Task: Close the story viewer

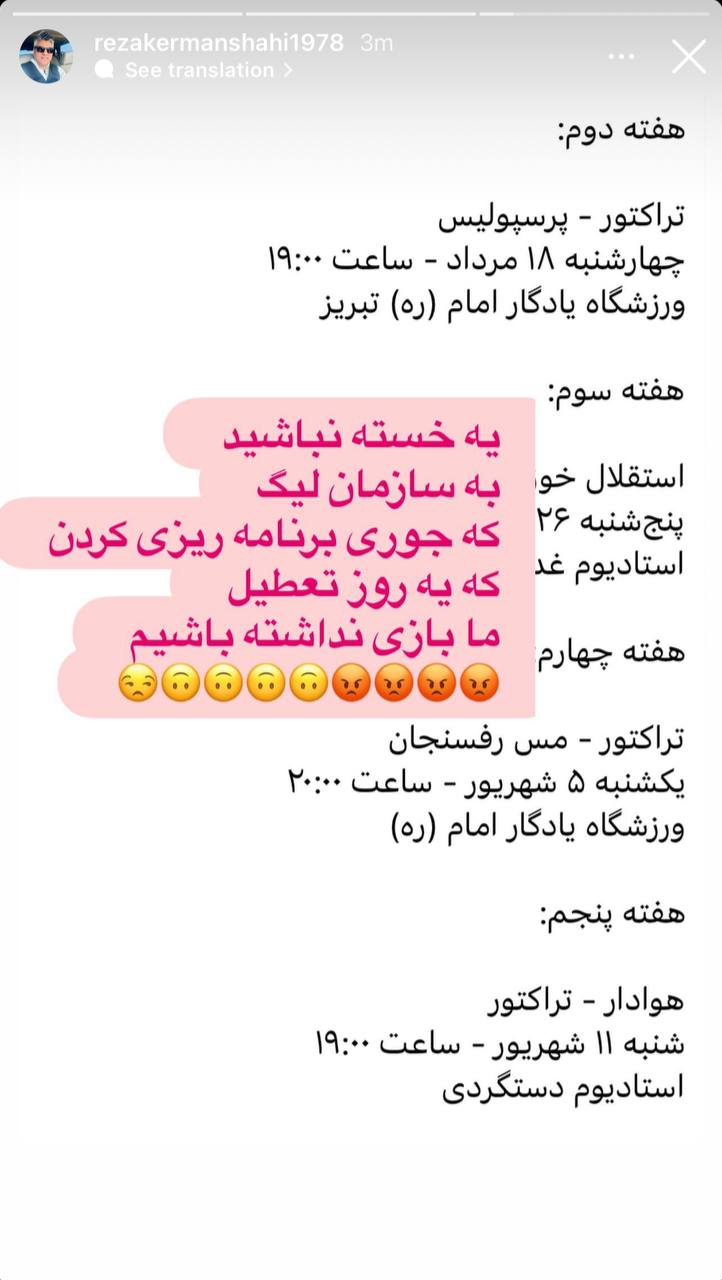Action: pos(689,57)
